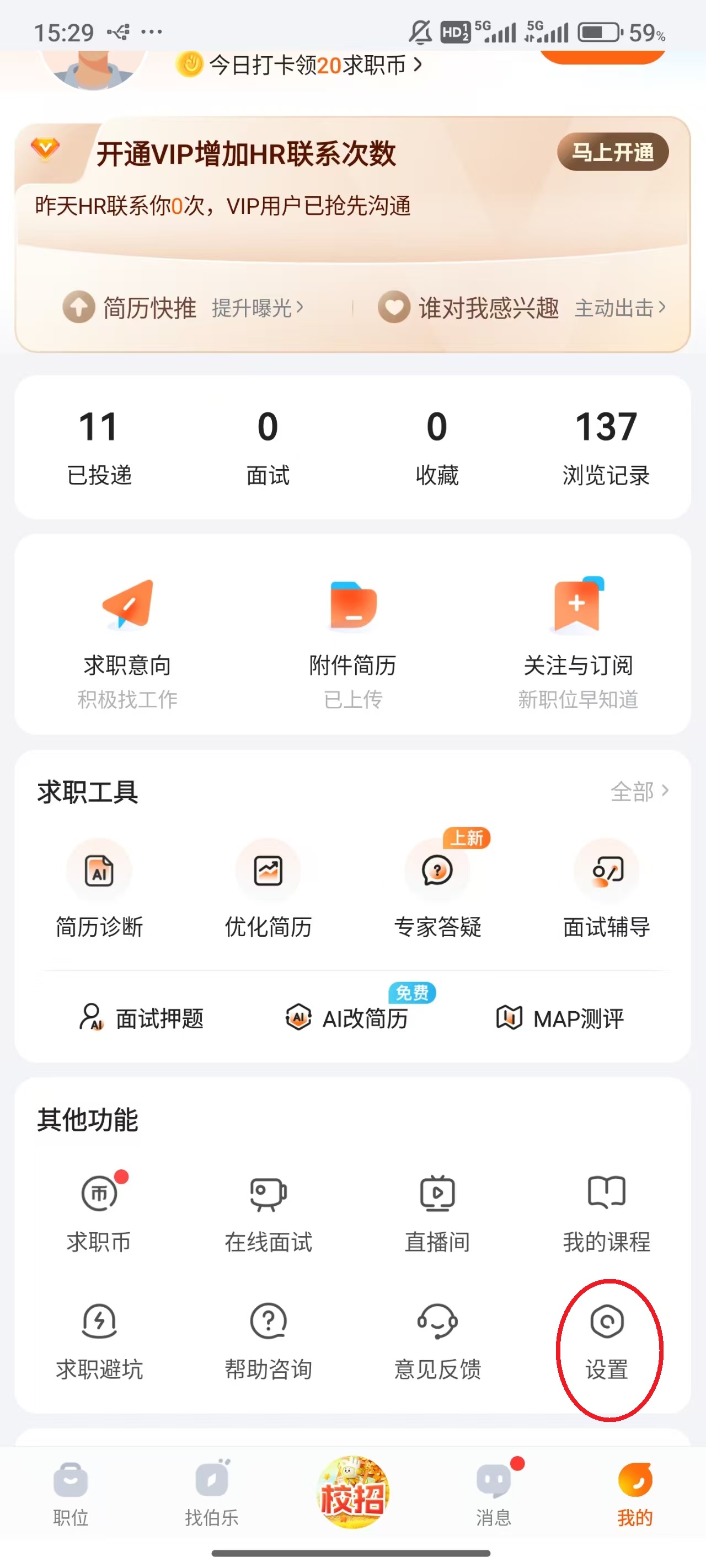
Task: Open 专家答疑 expert Q&A
Action: [437, 889]
